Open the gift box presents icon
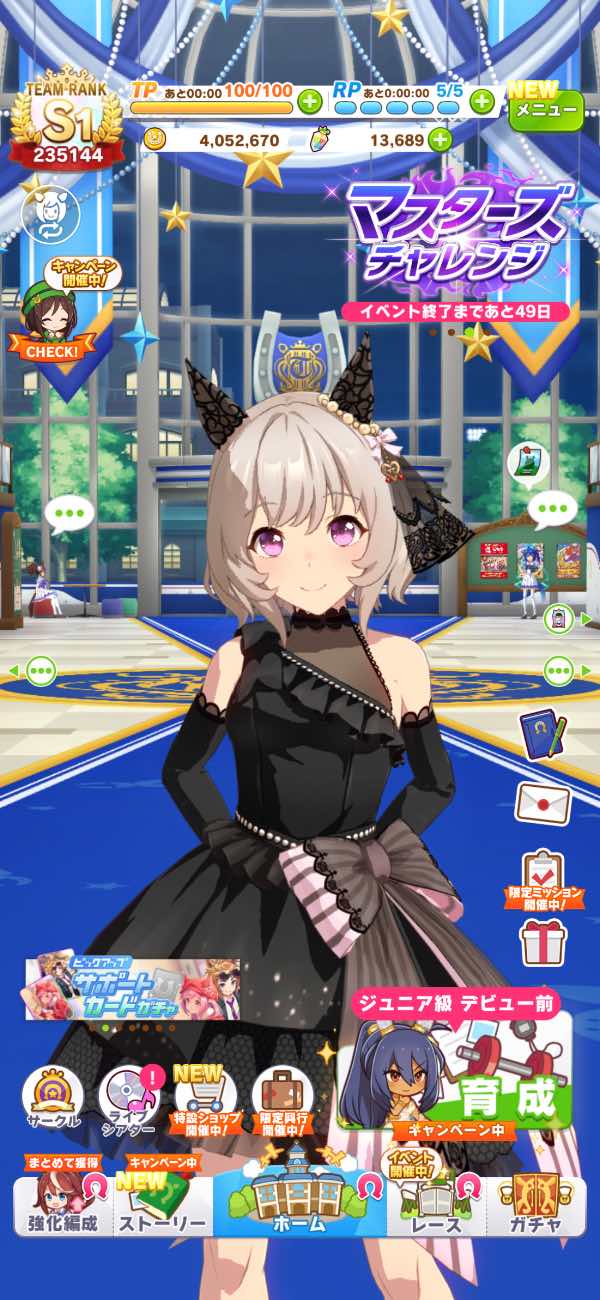 pos(544,941)
